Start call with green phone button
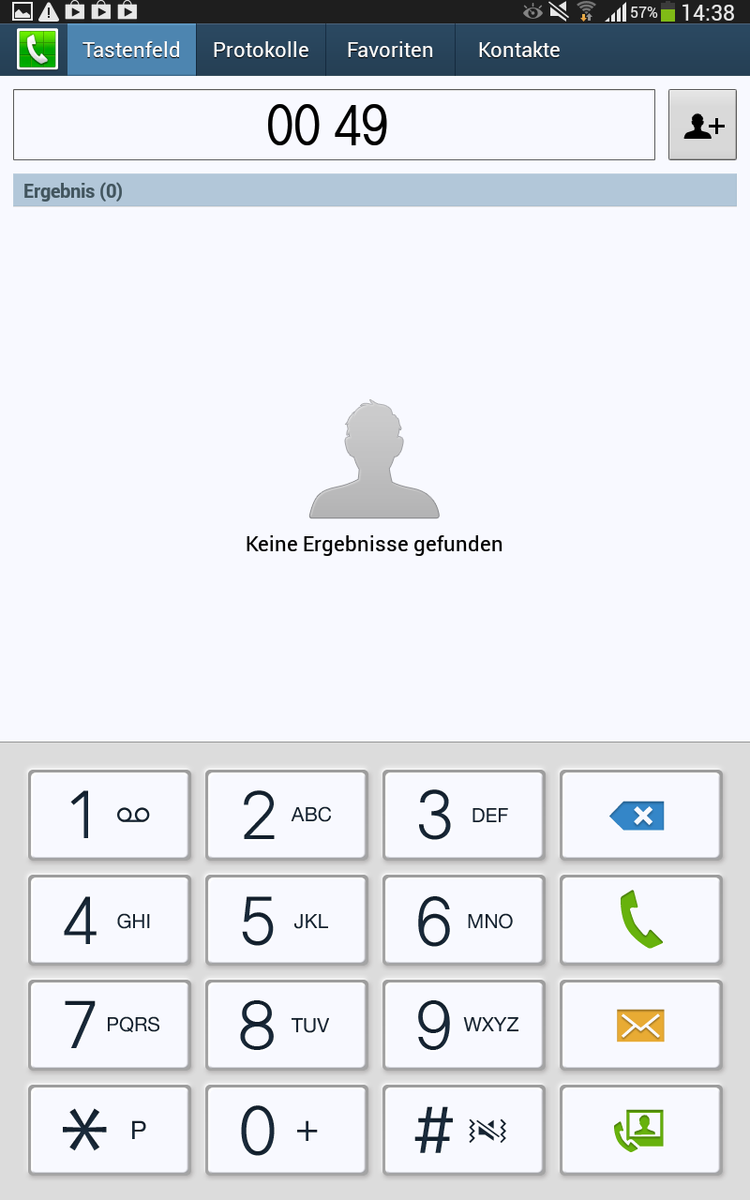750x1200 pixels. pyautogui.click(x=640, y=920)
